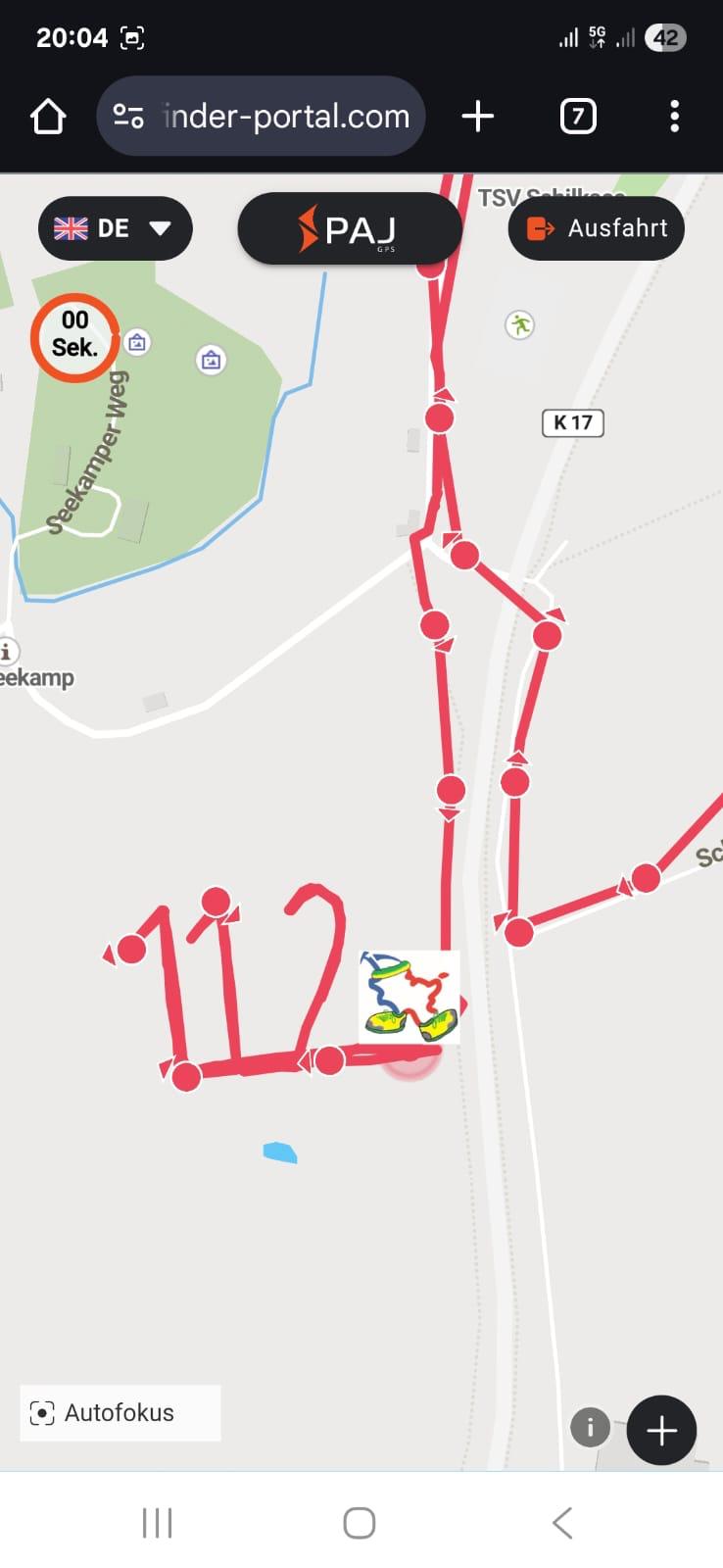Tap the 00 Sek. refresh timer

pyautogui.click(x=75, y=334)
